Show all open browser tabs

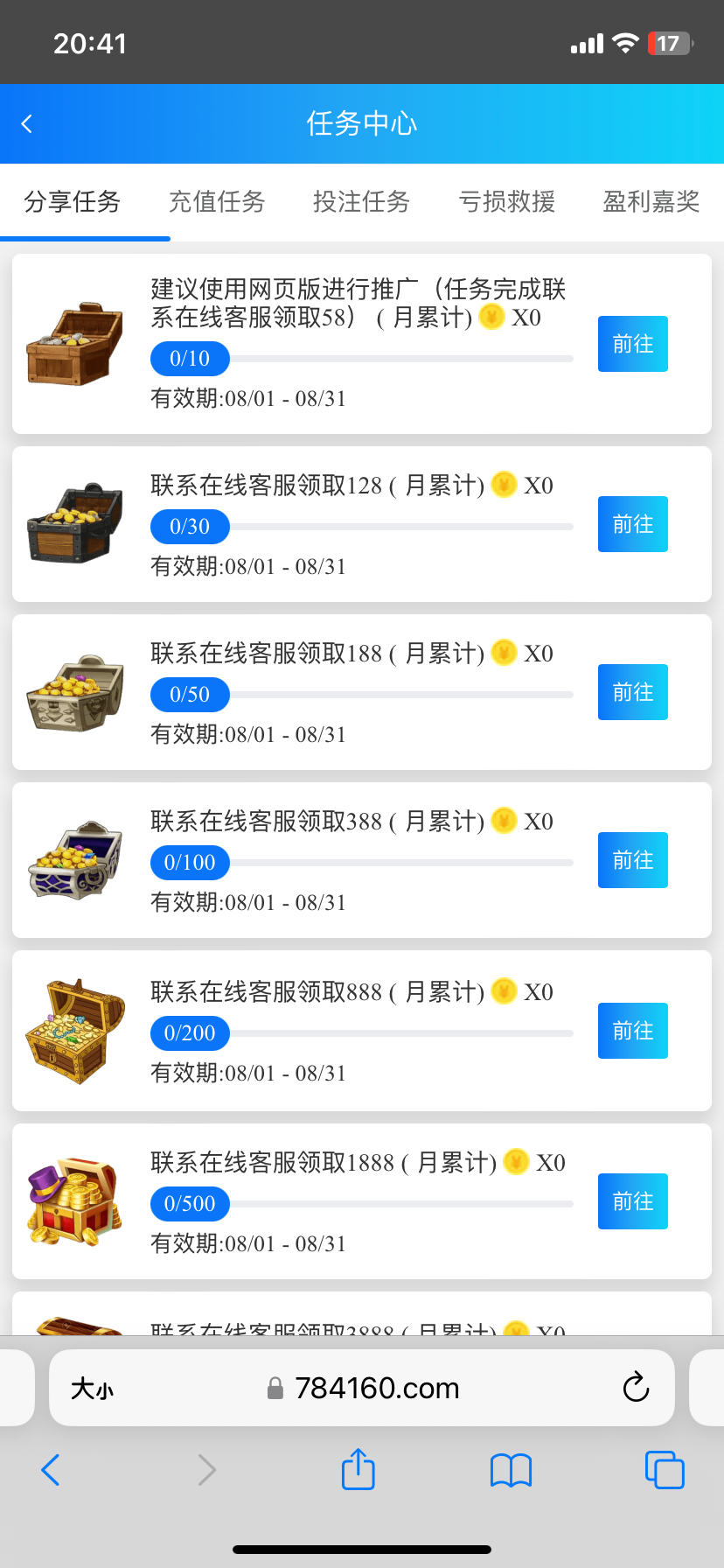tap(665, 1469)
